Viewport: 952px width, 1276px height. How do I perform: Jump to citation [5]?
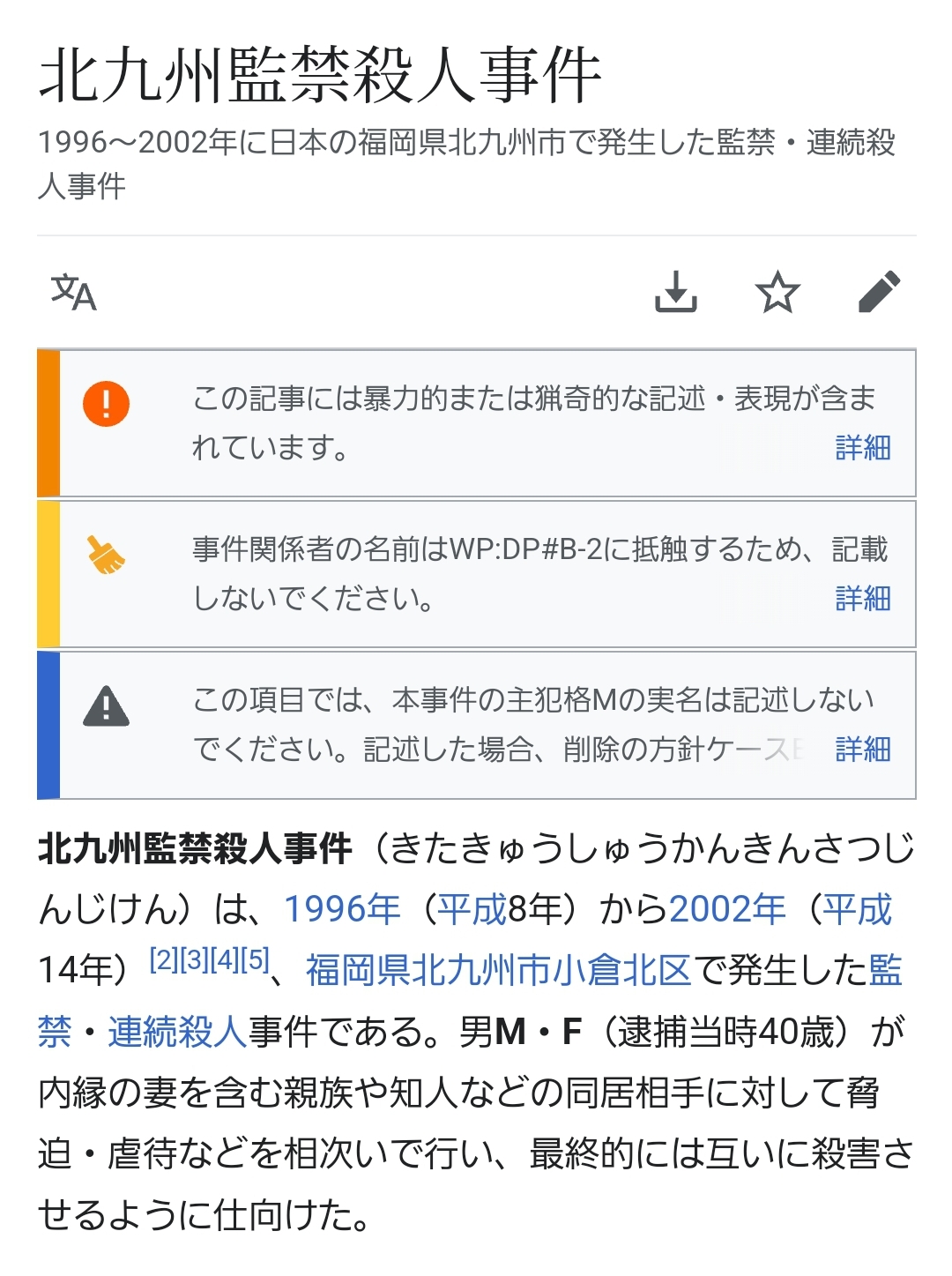click(x=255, y=959)
